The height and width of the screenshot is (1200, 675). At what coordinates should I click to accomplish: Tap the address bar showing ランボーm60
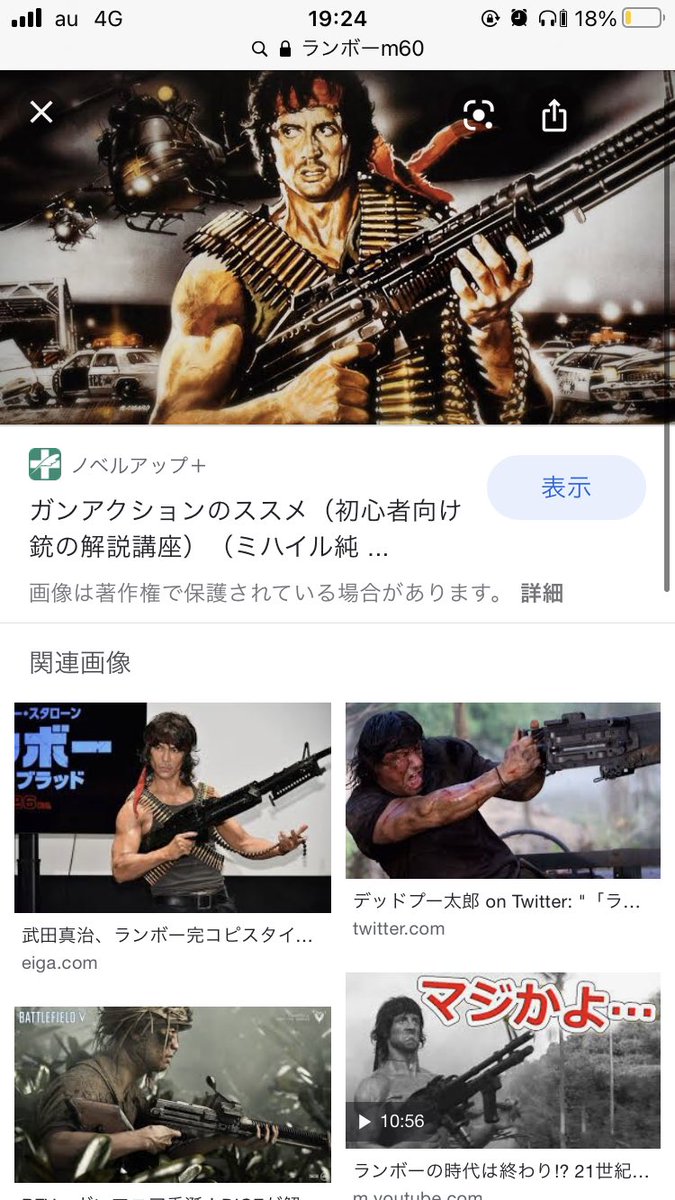337,49
